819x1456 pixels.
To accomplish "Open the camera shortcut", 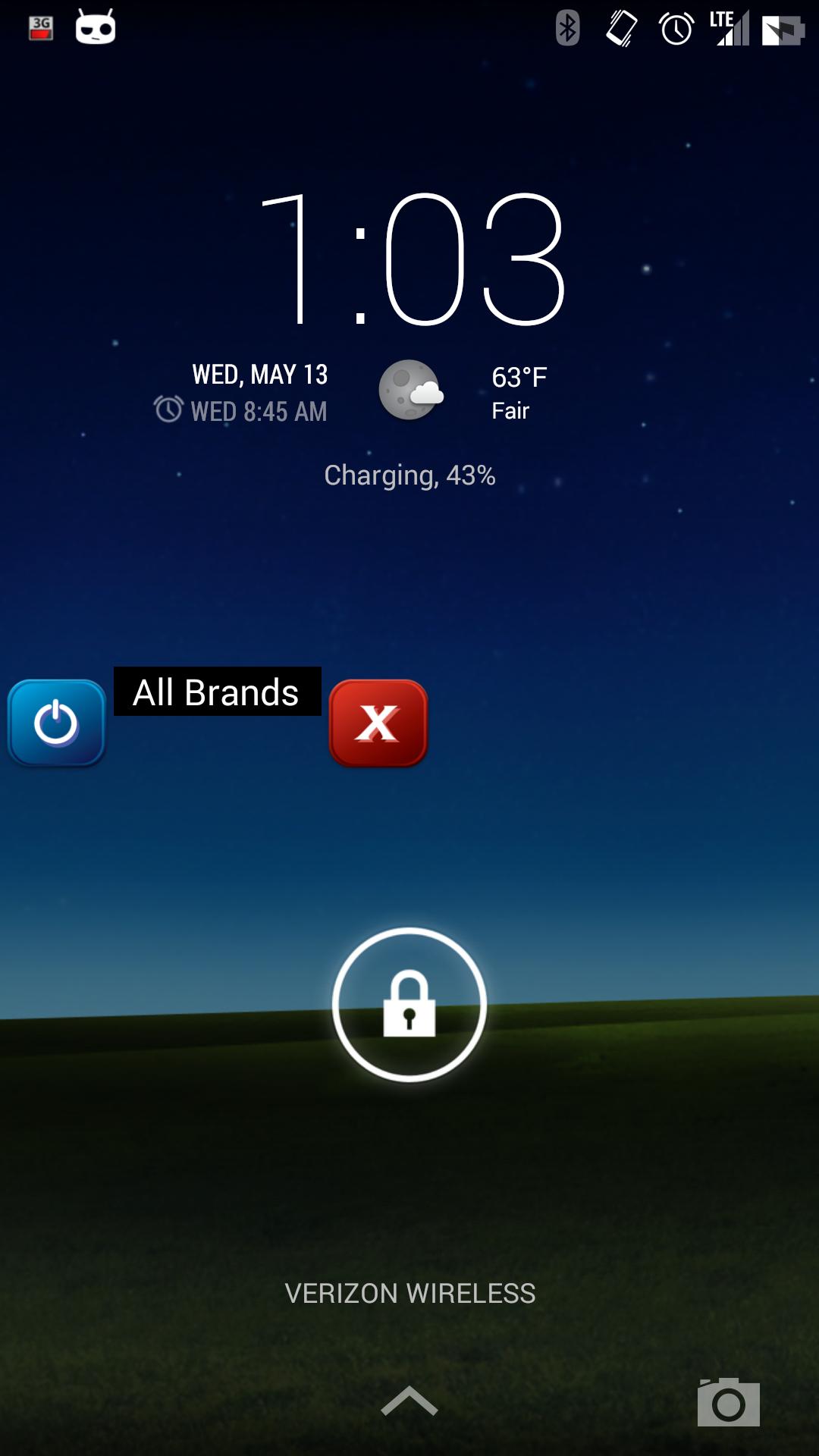I will pos(728,1403).
